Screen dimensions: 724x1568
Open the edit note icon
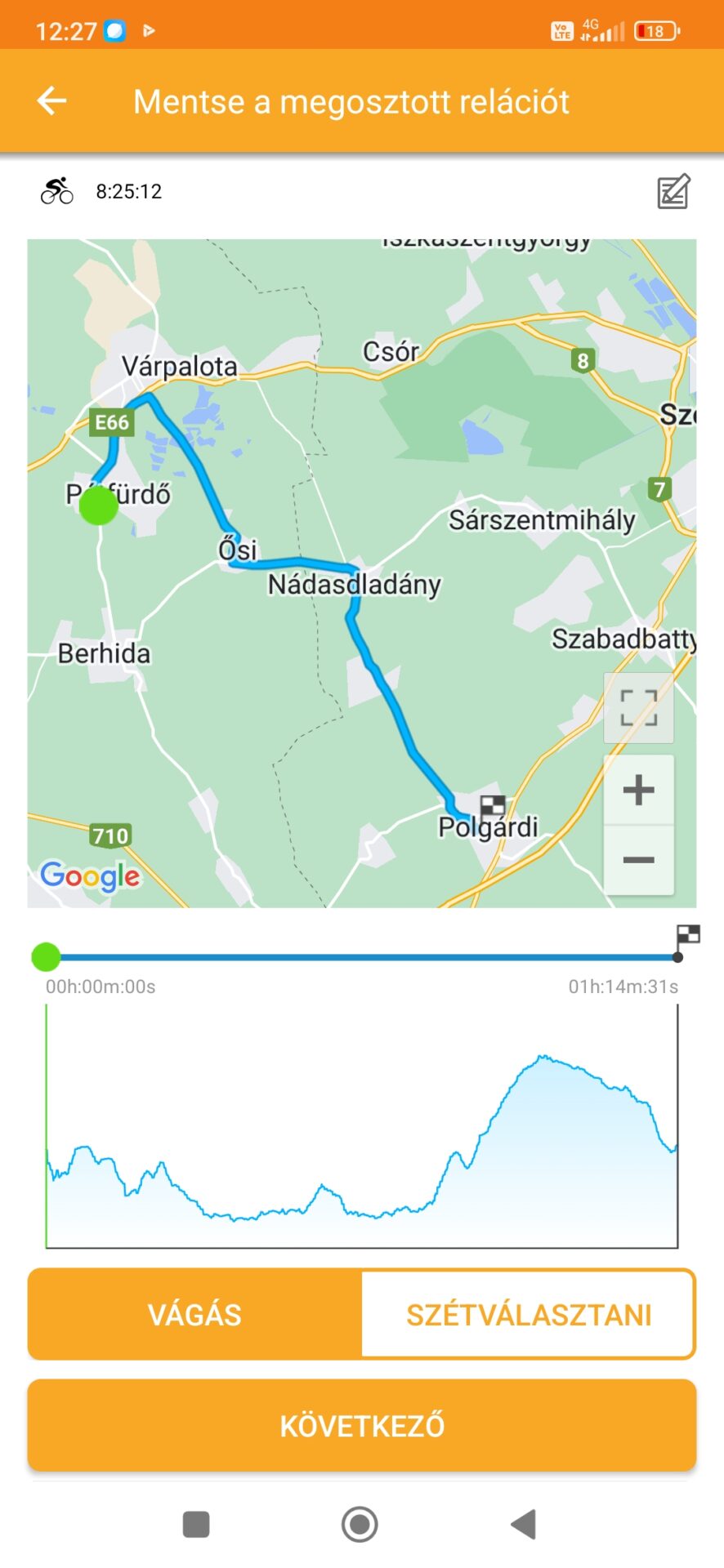pos(674,192)
